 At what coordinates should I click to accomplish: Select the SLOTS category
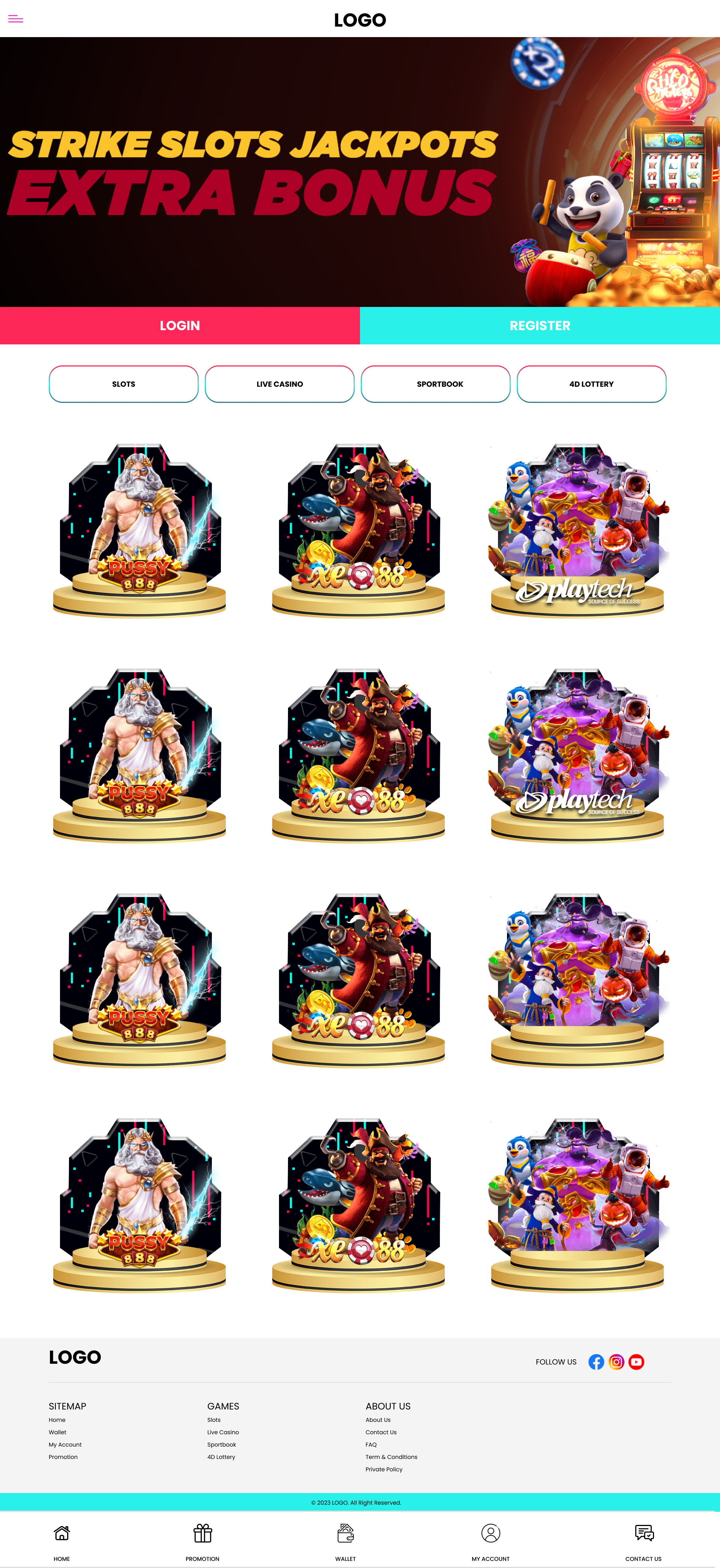(x=124, y=384)
